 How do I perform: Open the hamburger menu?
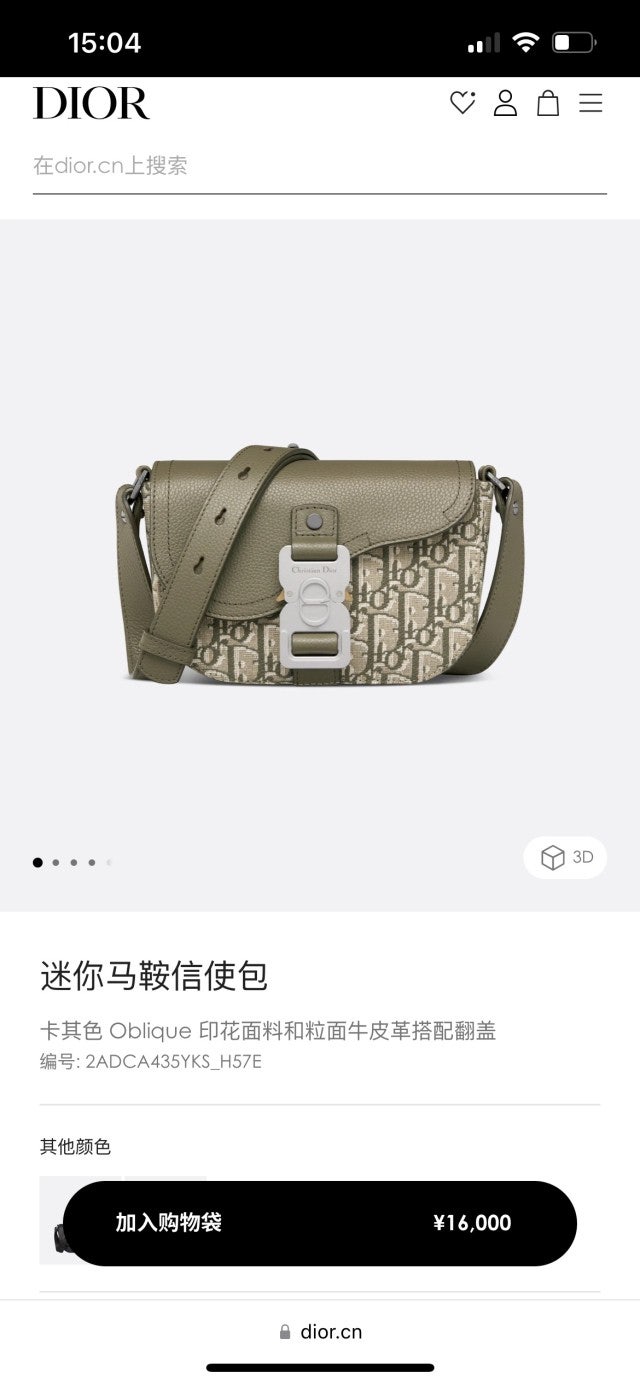tap(591, 103)
